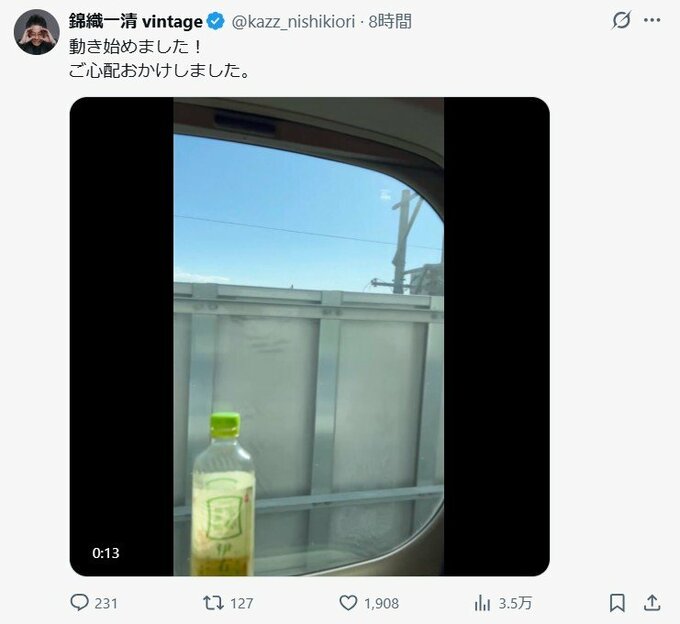Open the post's overflow menu

(653, 21)
